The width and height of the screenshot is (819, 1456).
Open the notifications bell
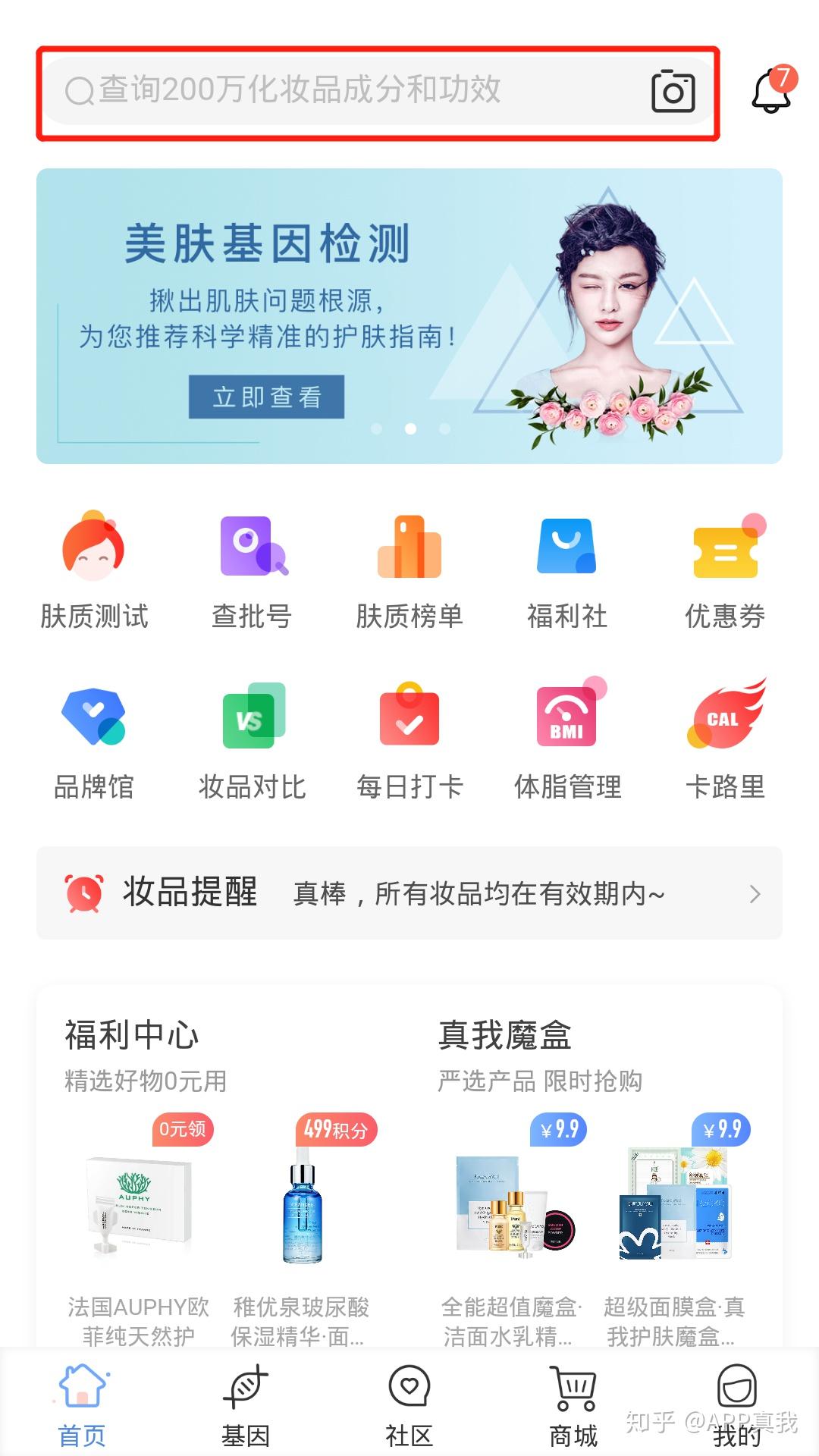point(772,91)
